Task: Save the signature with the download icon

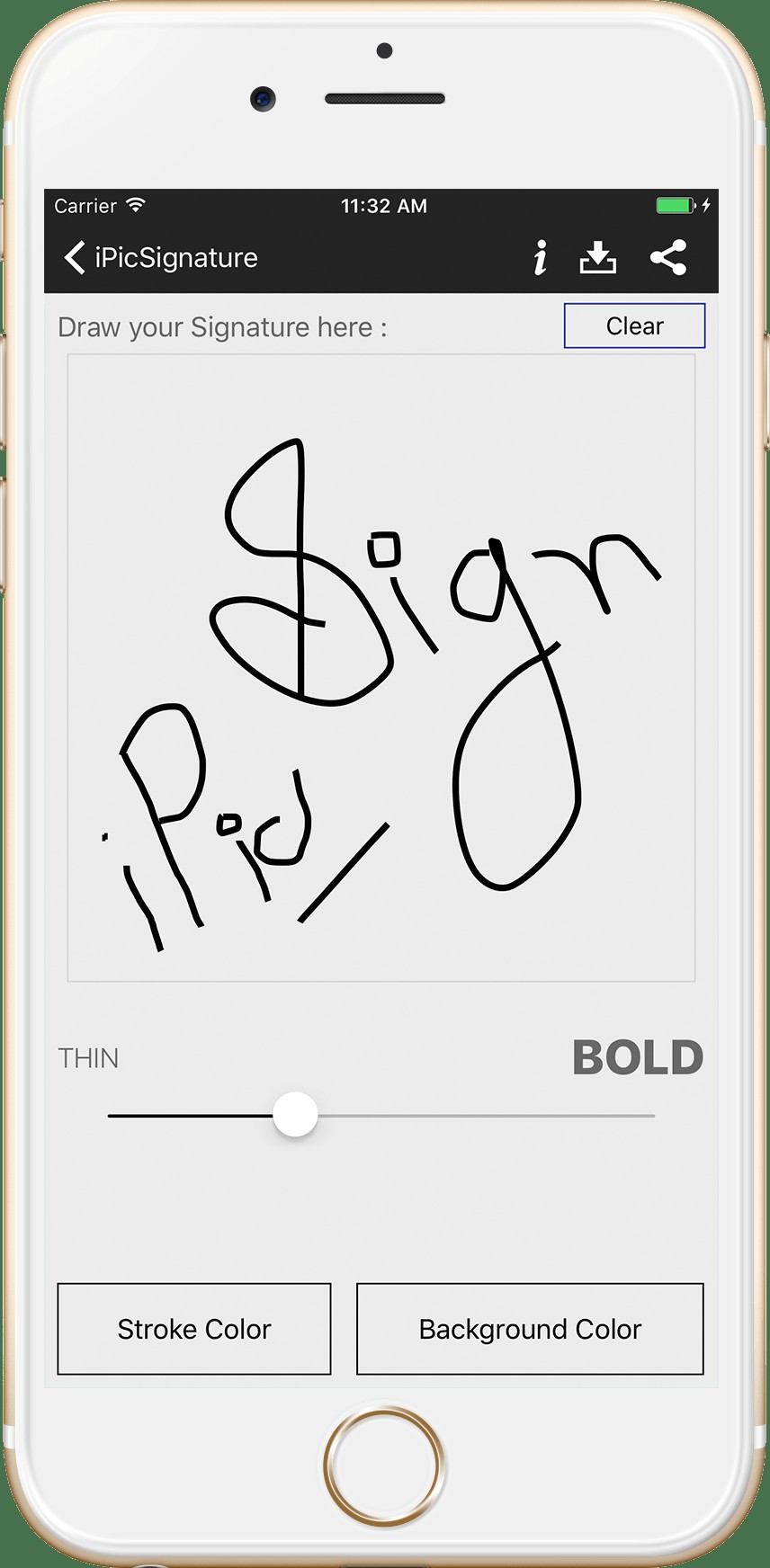Action: (597, 258)
